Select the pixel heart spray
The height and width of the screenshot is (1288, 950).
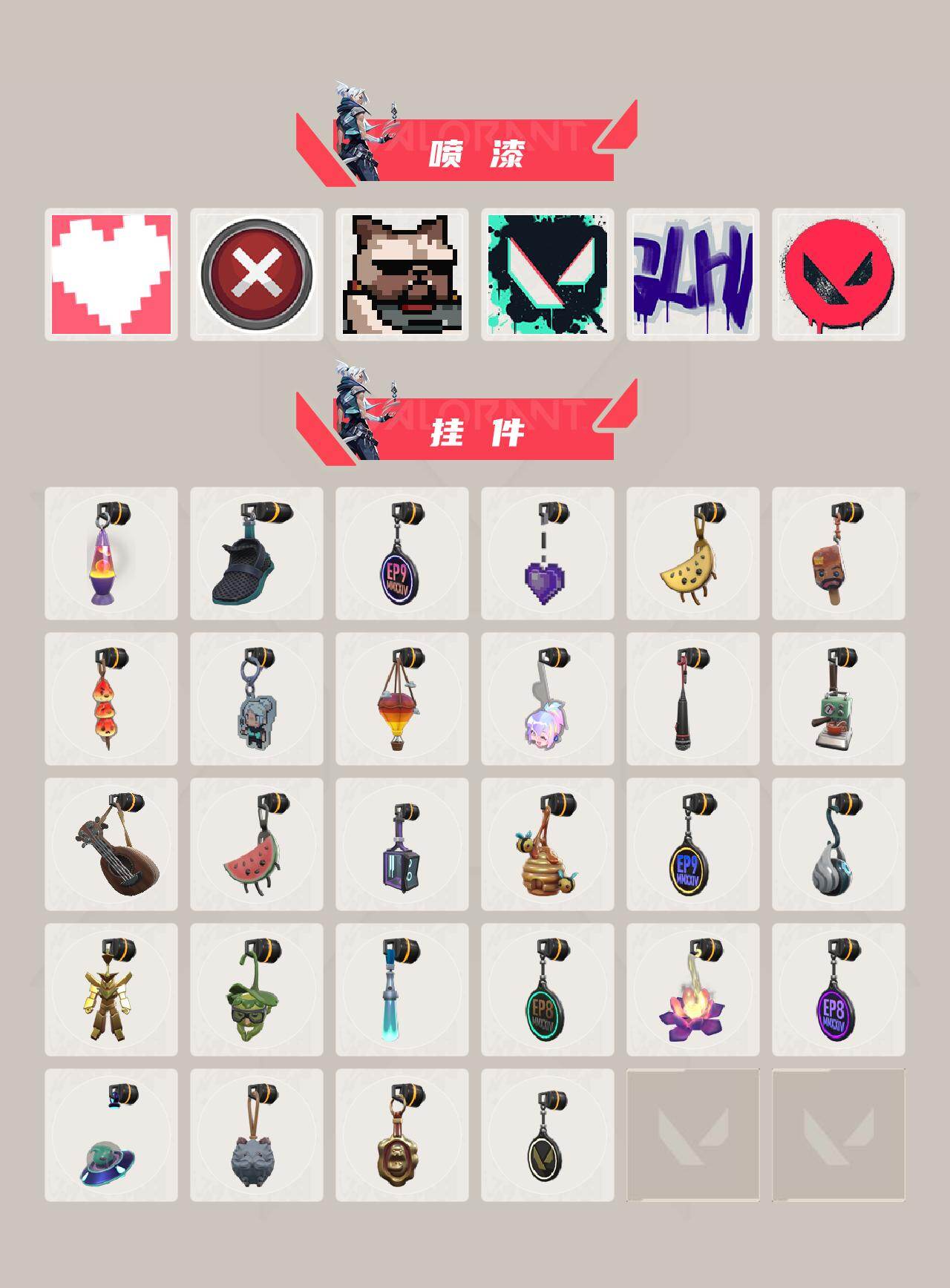111,273
